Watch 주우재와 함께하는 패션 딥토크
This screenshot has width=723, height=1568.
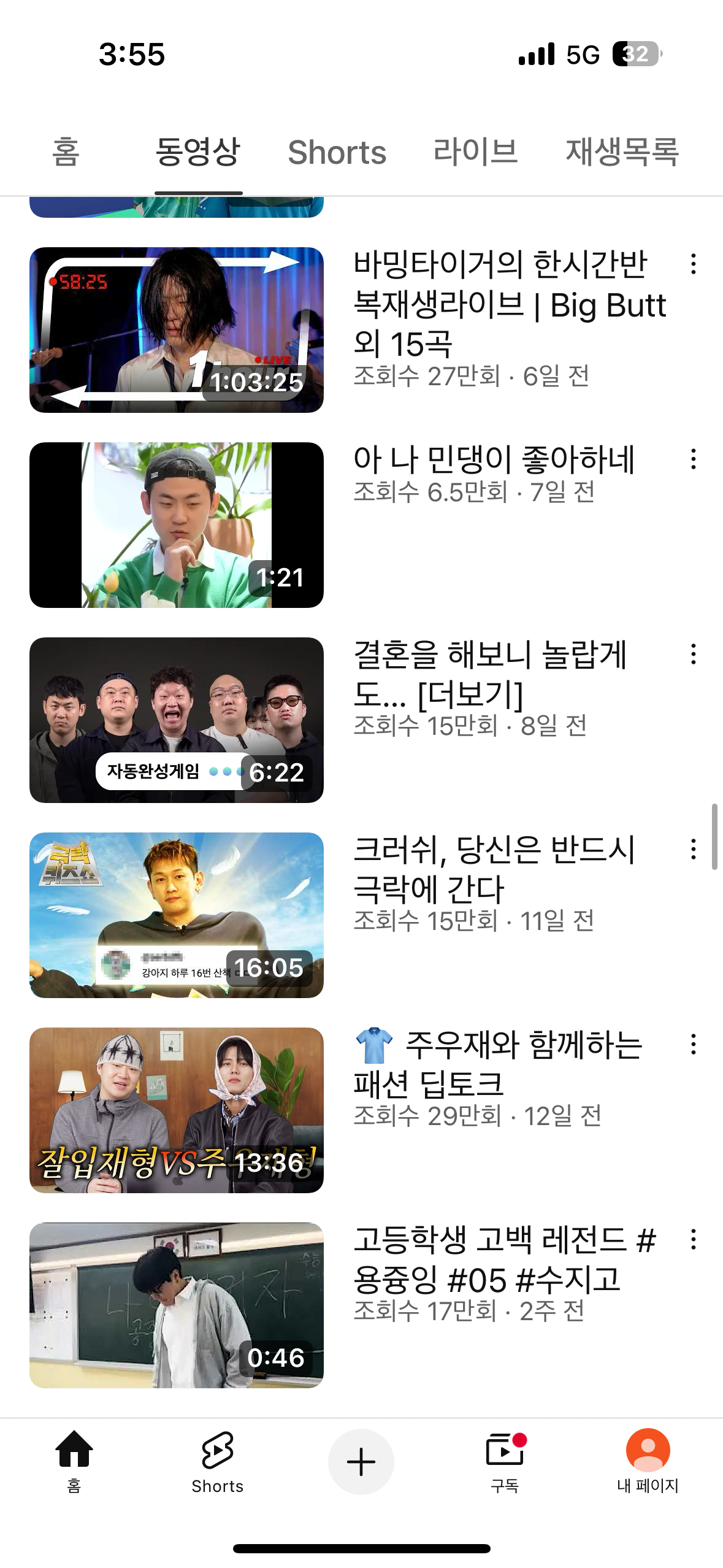click(x=177, y=1110)
